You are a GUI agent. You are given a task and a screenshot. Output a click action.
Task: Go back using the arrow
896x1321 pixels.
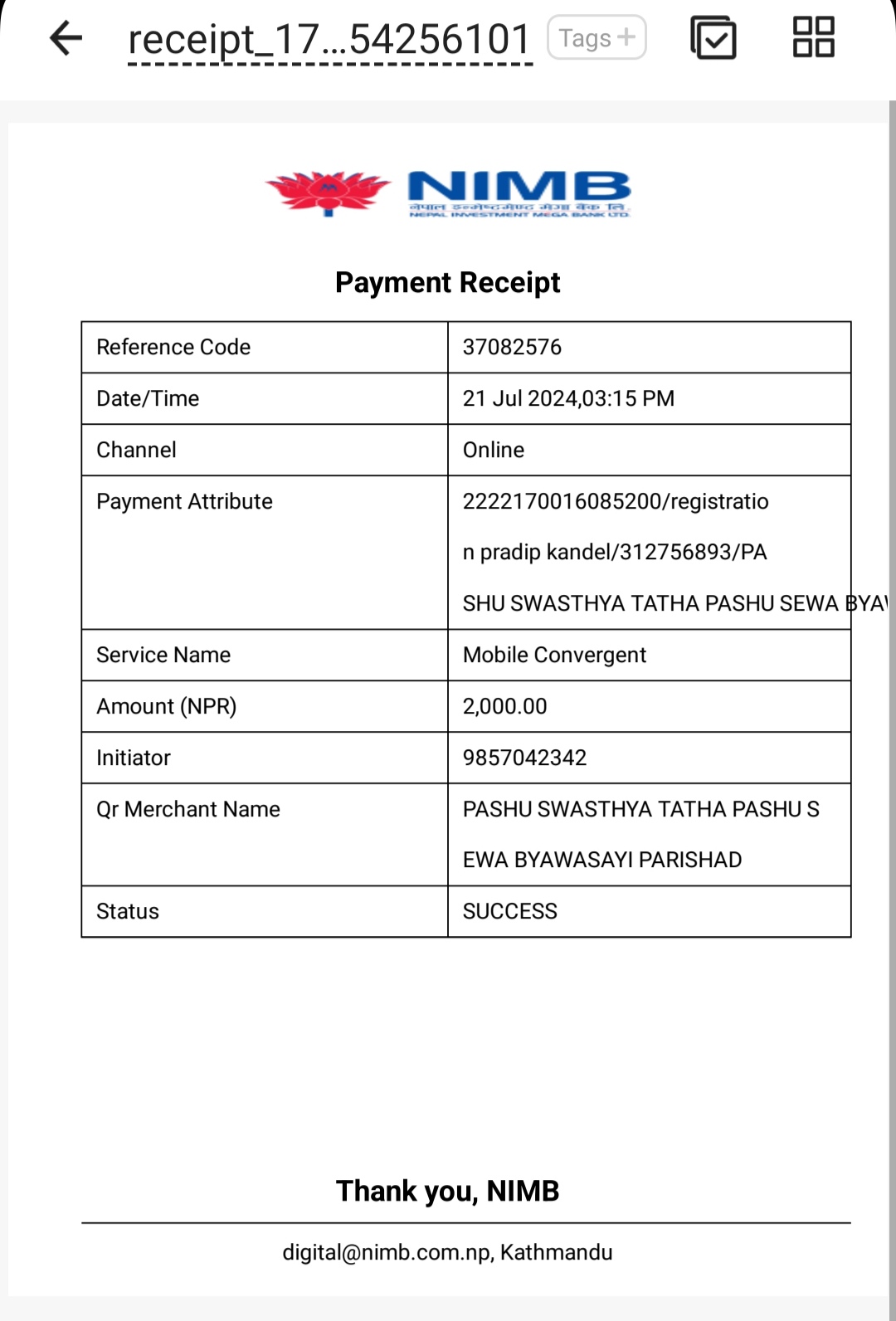point(66,38)
